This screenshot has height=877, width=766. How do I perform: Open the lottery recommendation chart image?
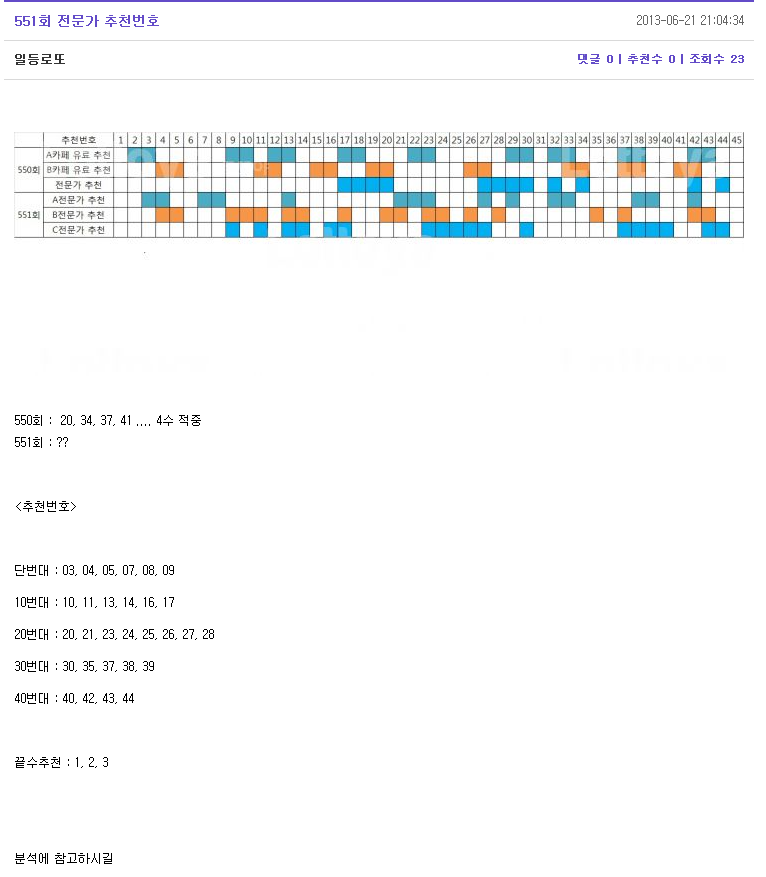[x=379, y=185]
